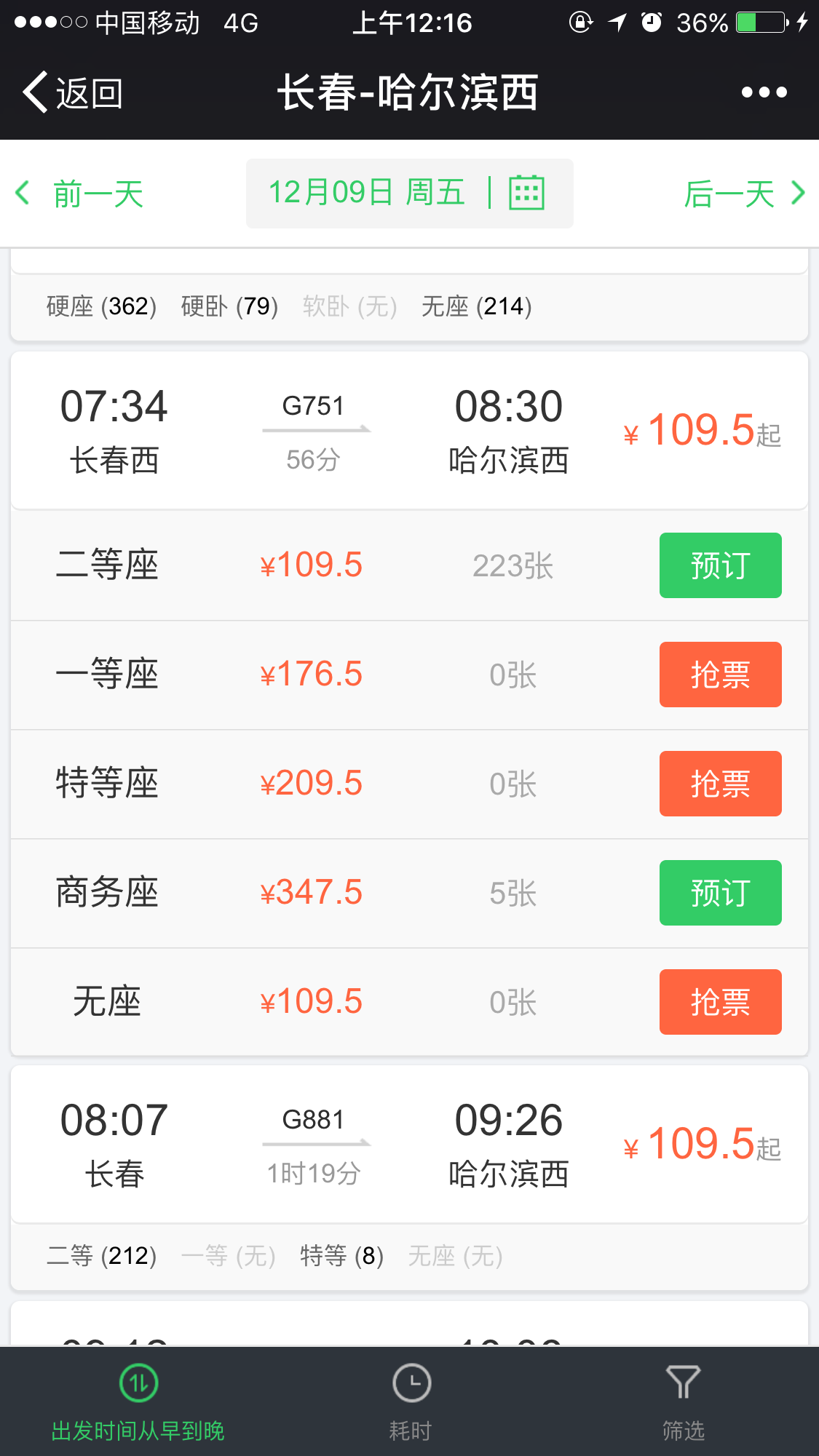Grab 一等座 ticket with 抢票
This screenshot has width=819, height=1456.
click(x=720, y=675)
